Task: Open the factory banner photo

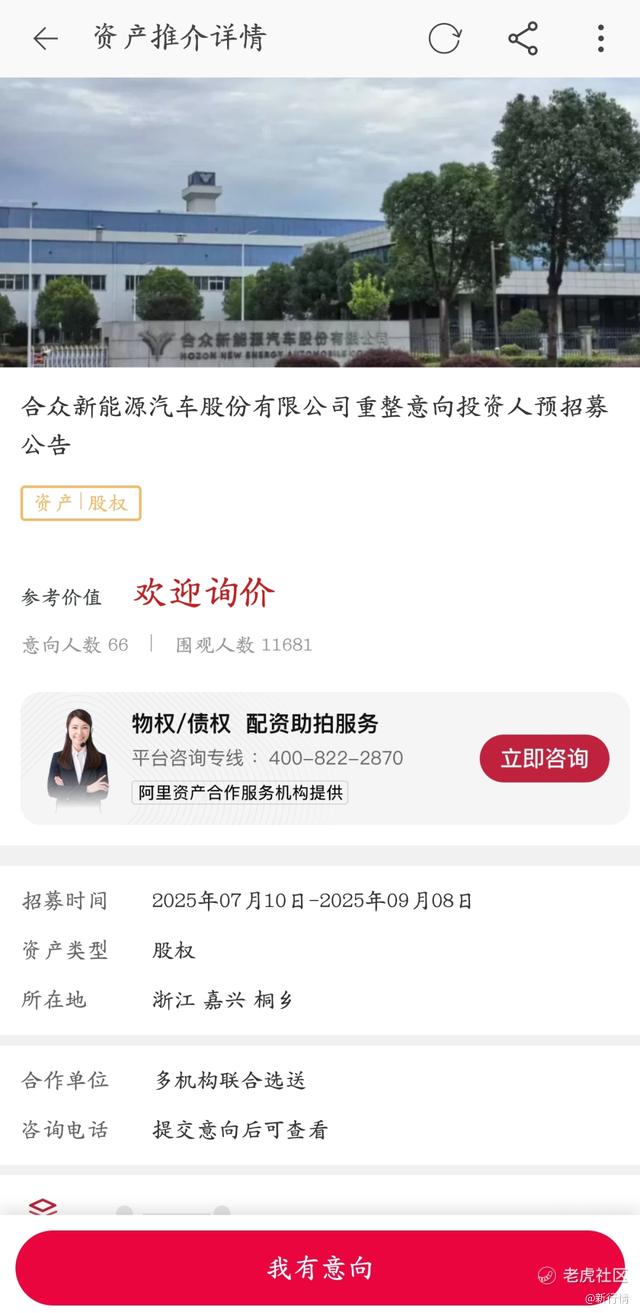Action: pos(320,223)
